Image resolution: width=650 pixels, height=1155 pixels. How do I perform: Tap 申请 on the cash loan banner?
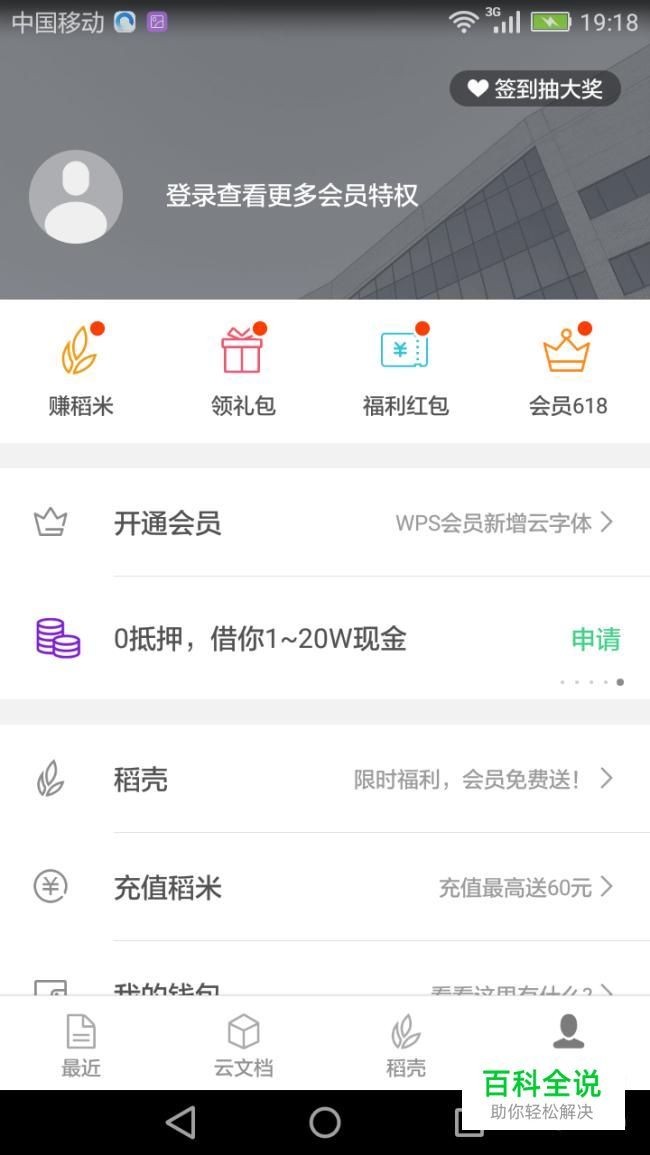(595, 639)
